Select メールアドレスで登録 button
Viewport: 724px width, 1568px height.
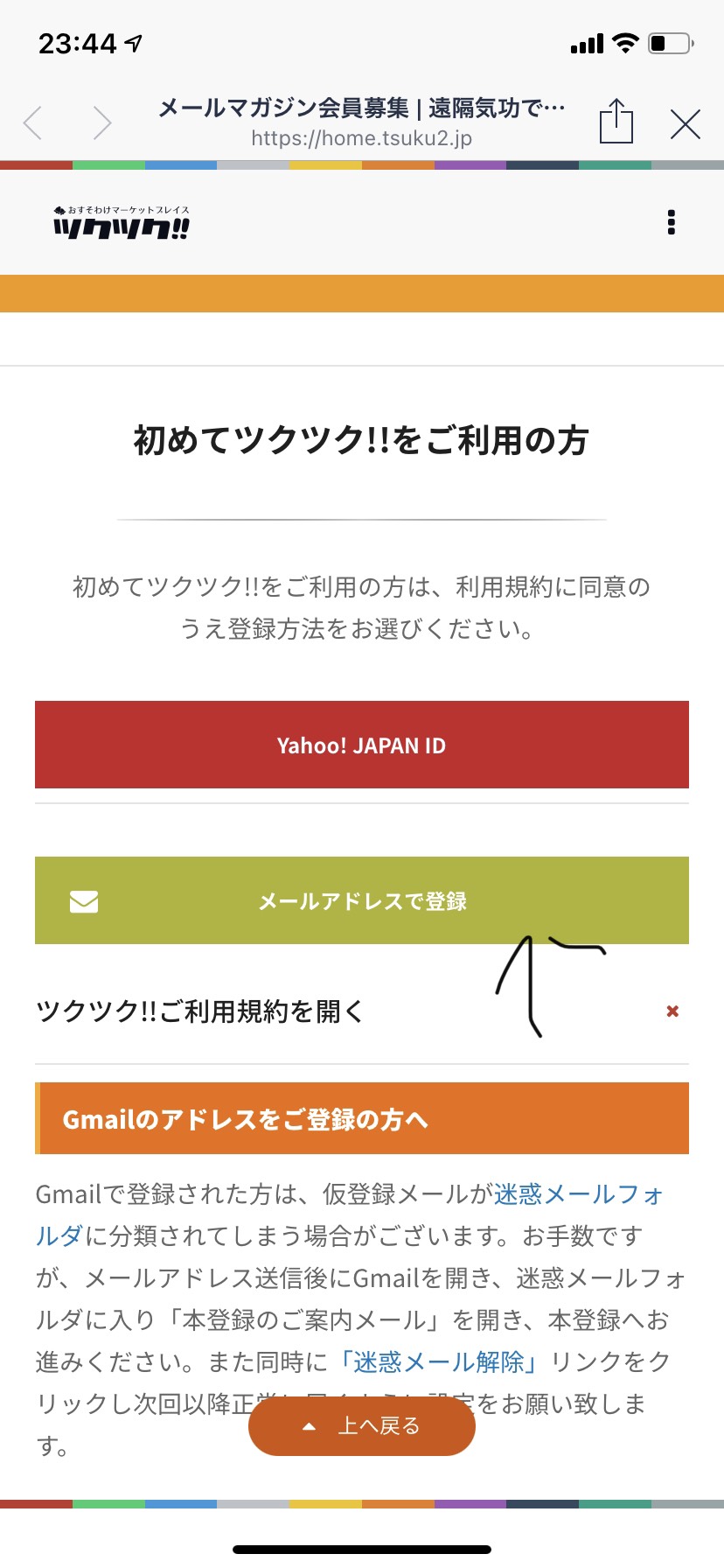click(x=362, y=900)
